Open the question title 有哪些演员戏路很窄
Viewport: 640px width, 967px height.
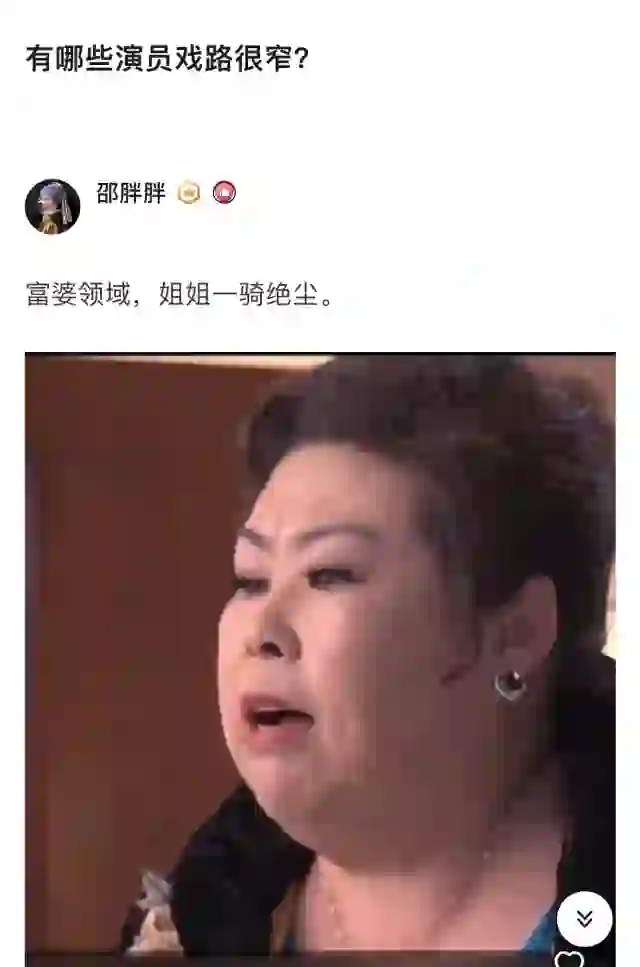[167, 59]
